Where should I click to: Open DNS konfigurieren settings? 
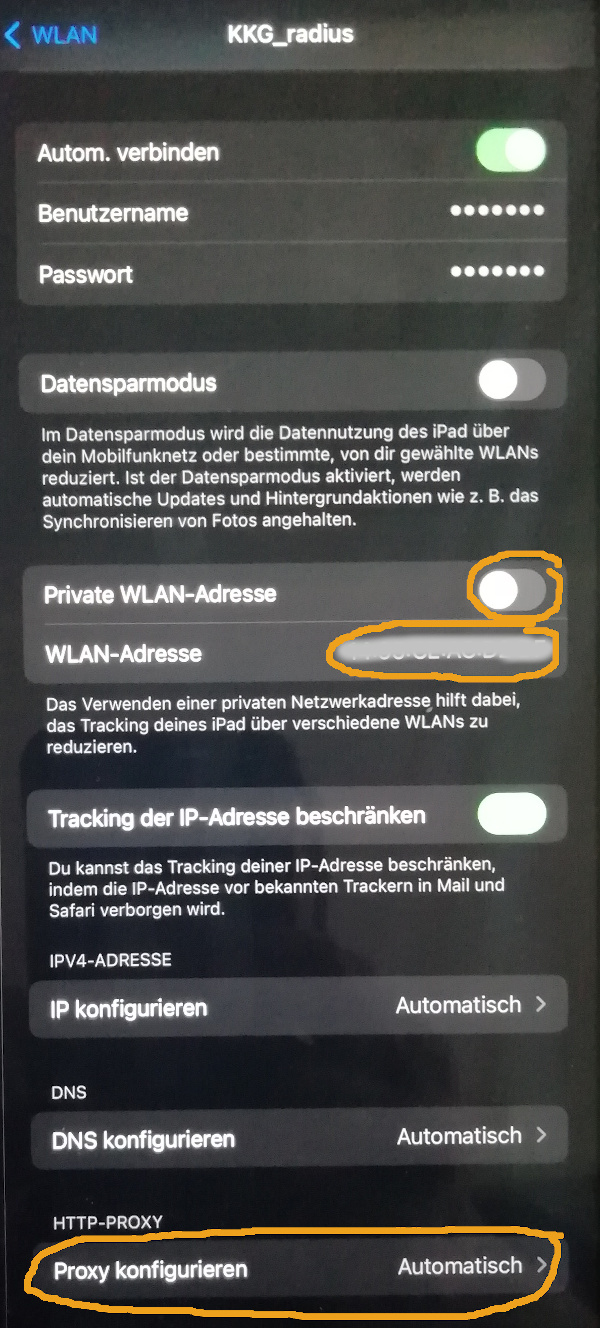(298, 1138)
